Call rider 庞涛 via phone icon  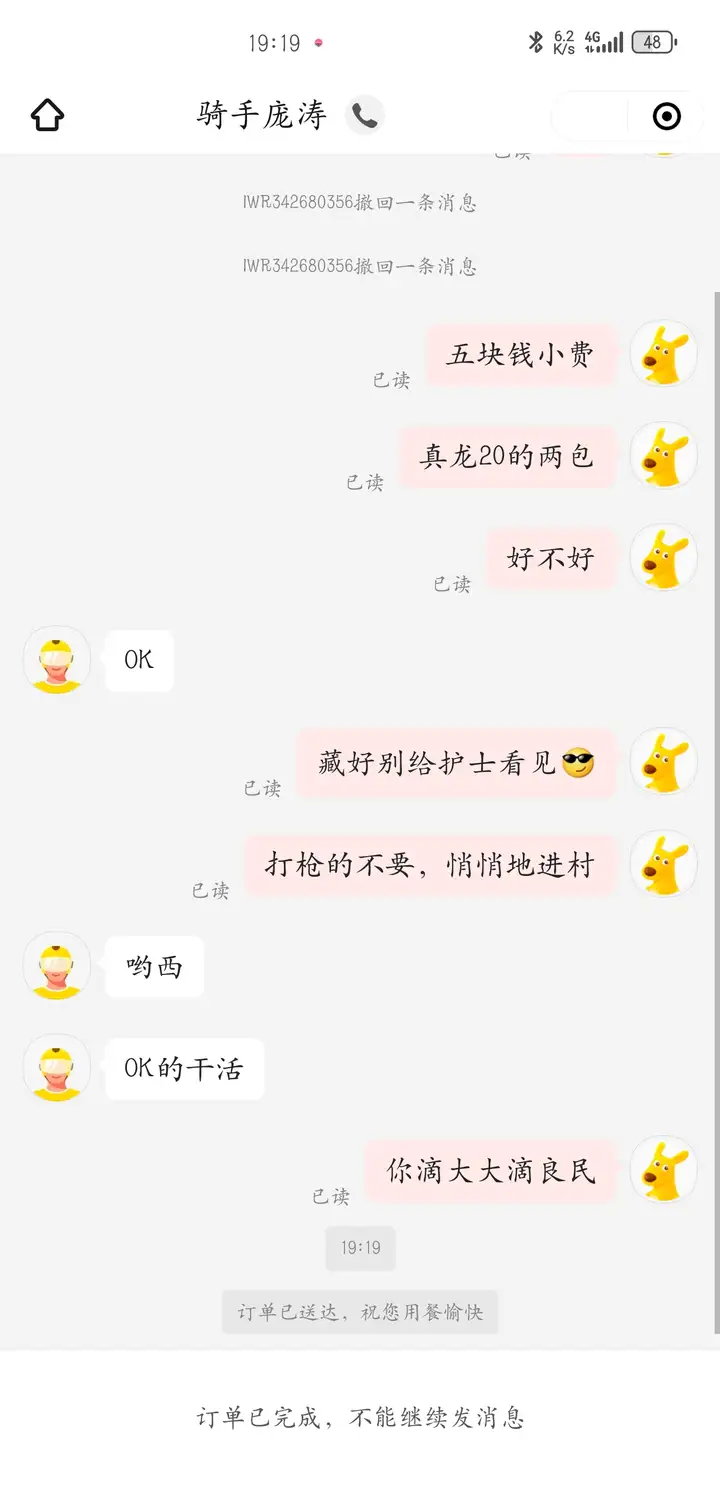point(365,116)
